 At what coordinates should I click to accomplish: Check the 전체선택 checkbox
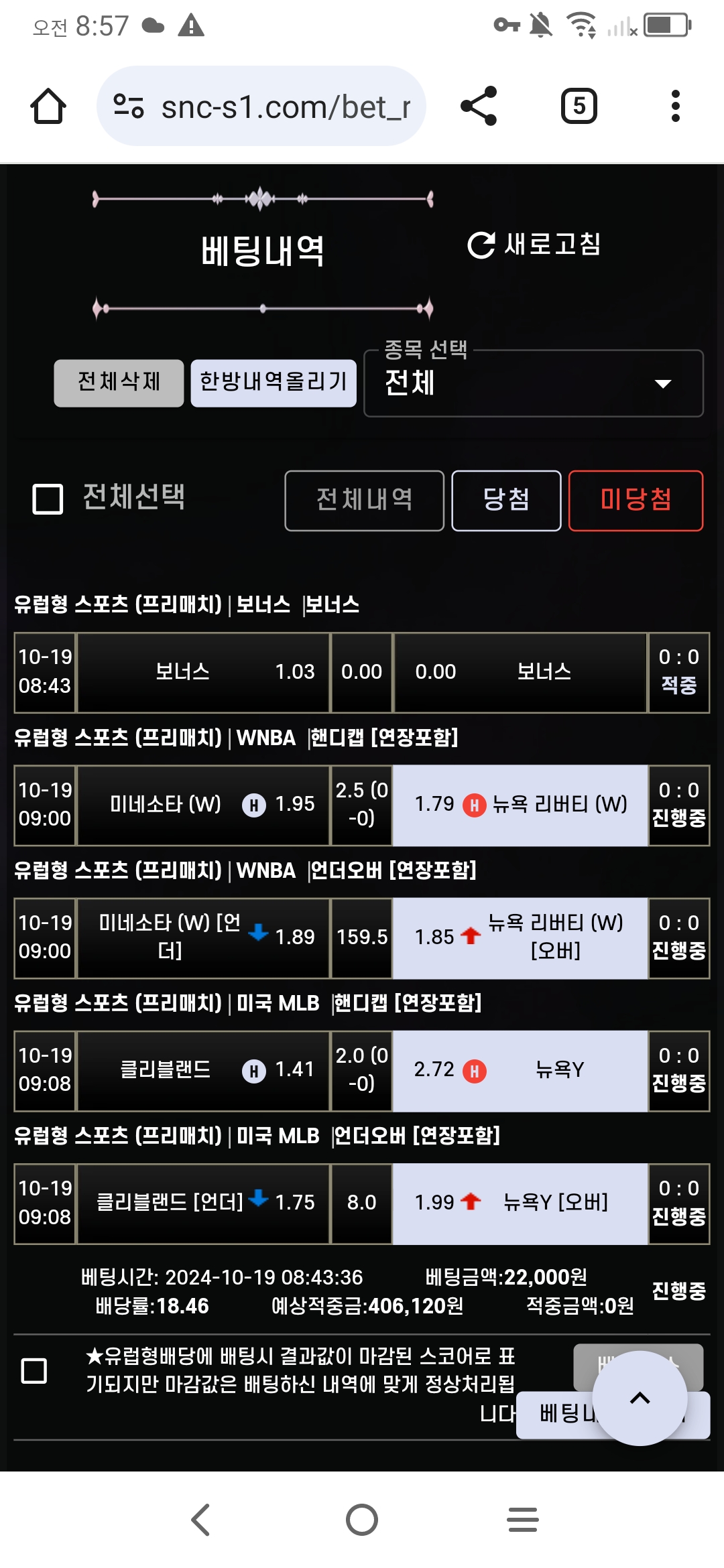pyautogui.click(x=48, y=499)
